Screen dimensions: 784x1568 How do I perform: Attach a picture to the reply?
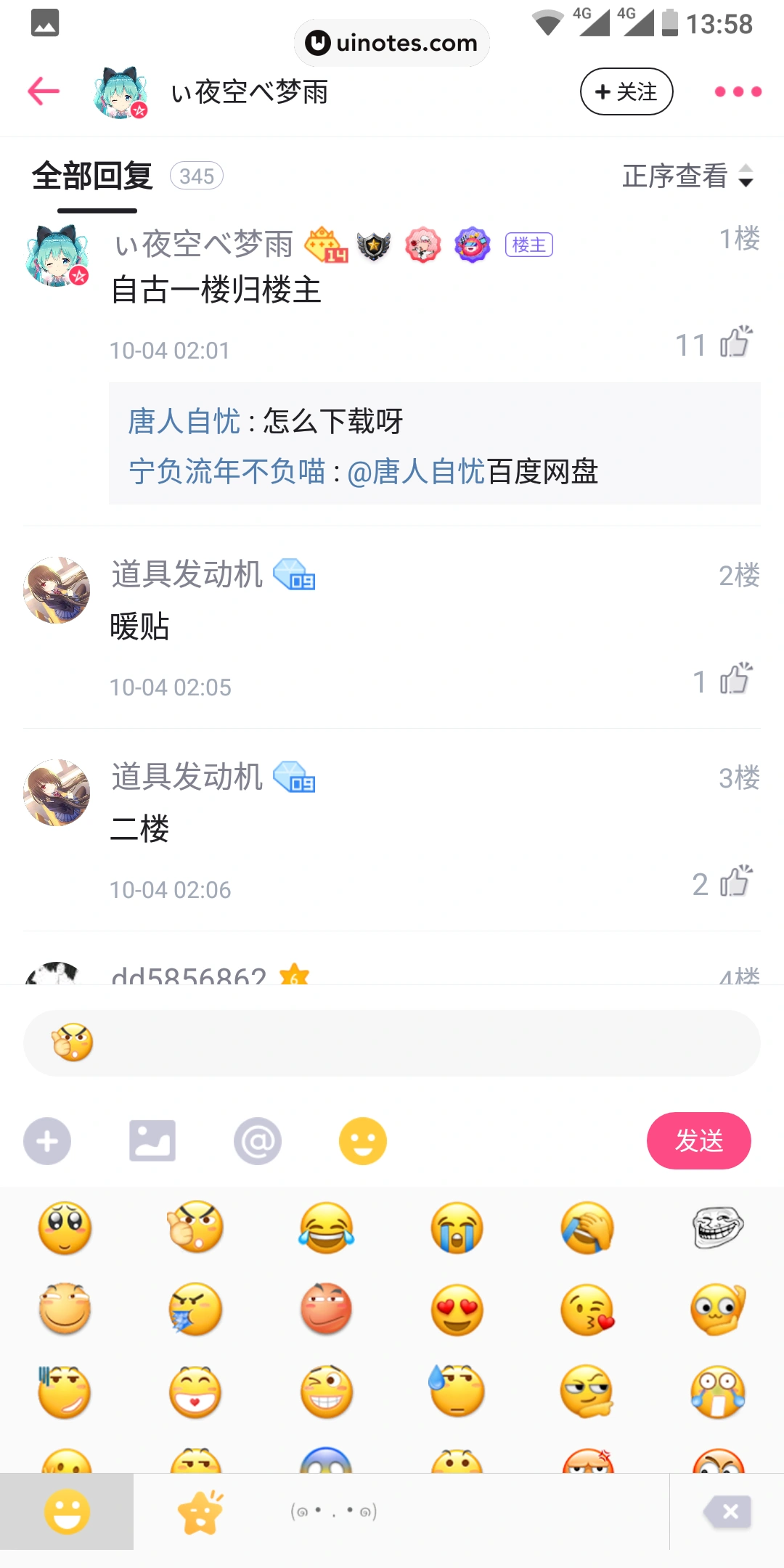(x=152, y=1141)
